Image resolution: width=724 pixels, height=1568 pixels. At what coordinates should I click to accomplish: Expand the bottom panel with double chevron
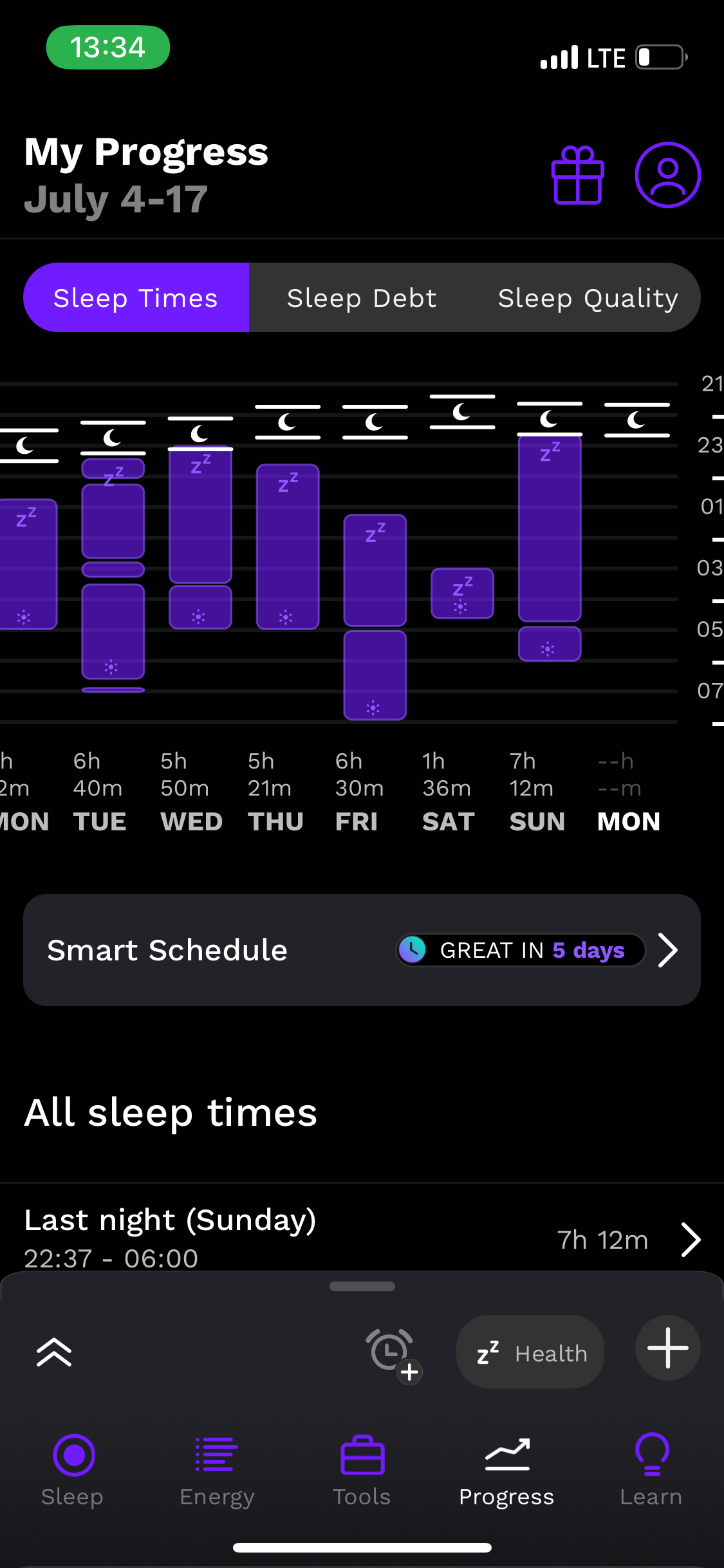[x=54, y=1352]
